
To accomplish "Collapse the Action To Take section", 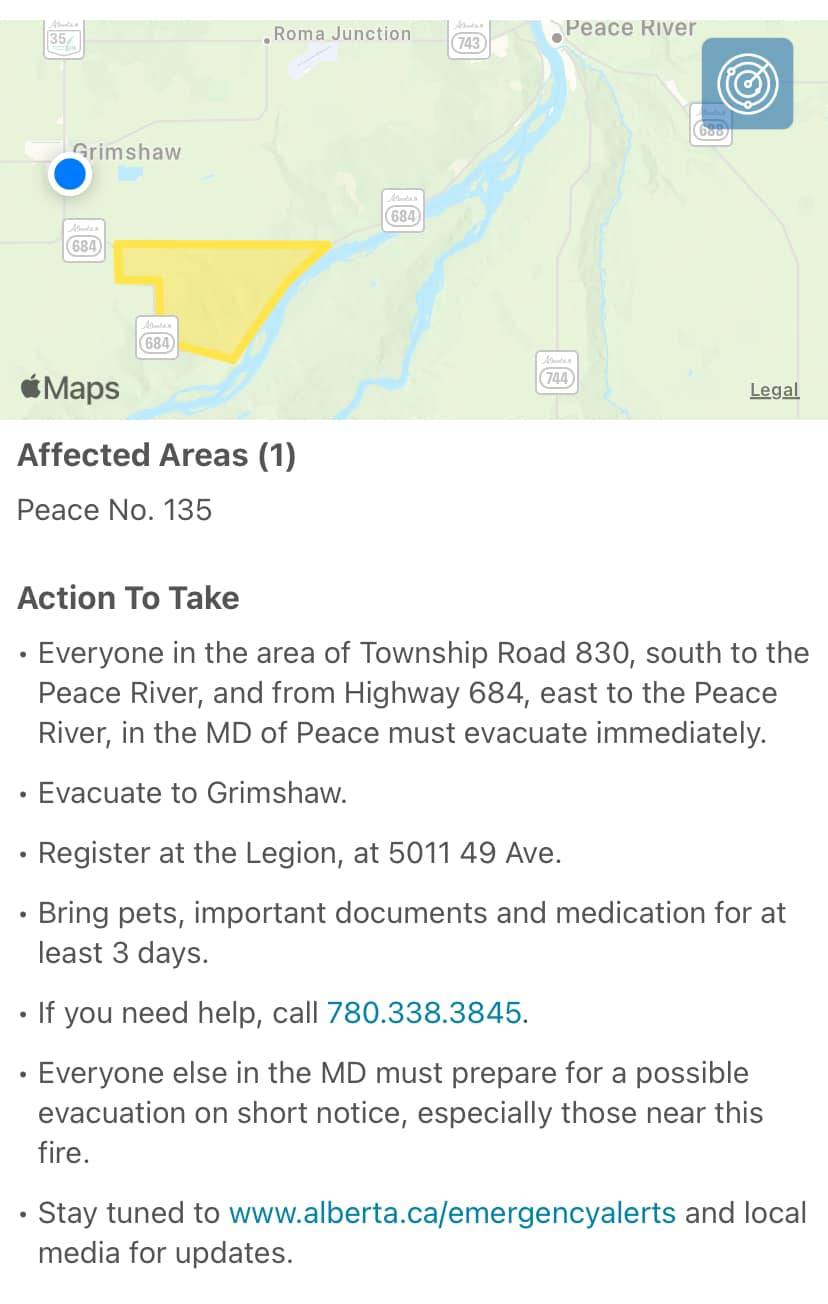I will tap(127, 597).
